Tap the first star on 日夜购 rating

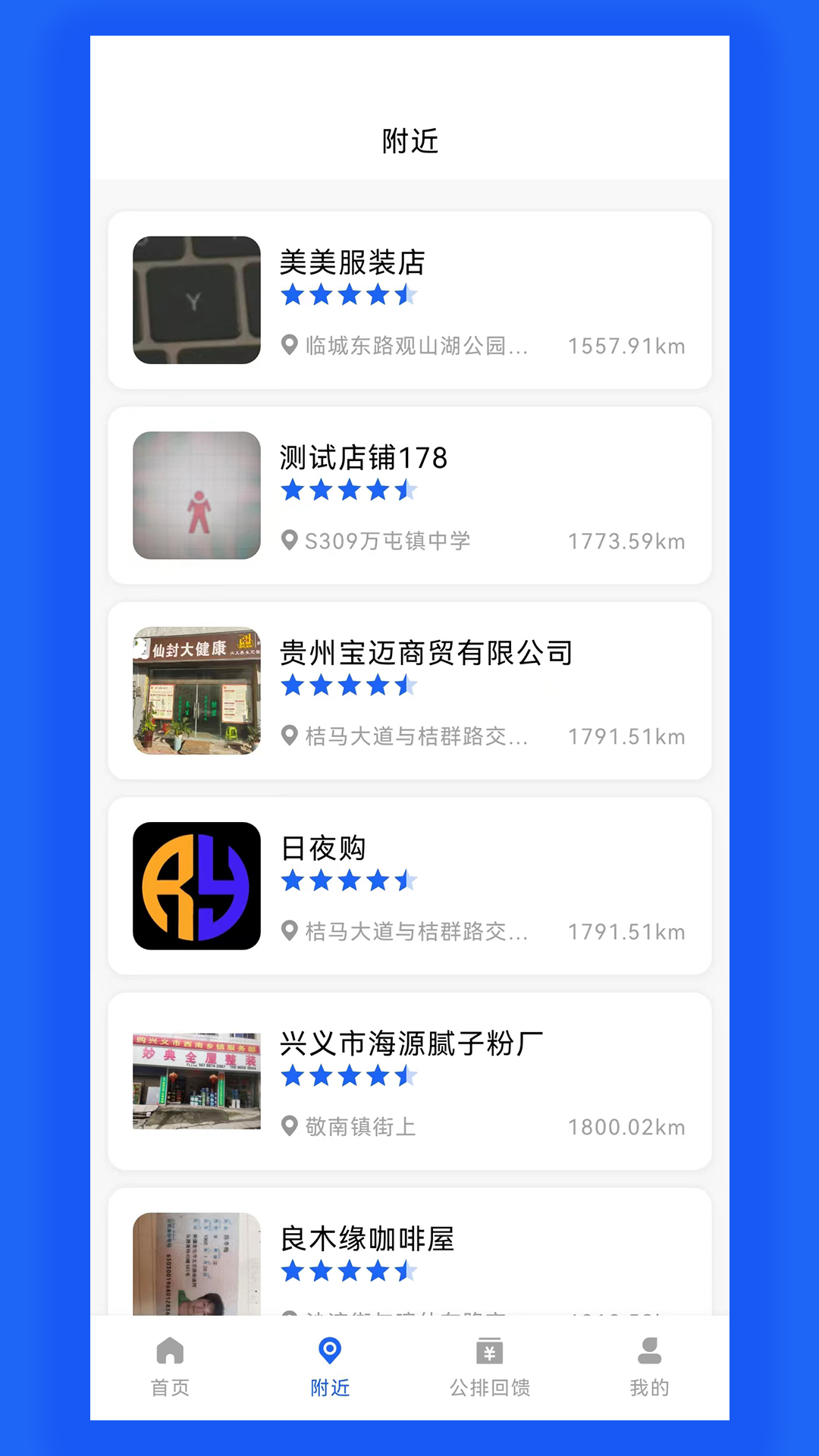293,880
